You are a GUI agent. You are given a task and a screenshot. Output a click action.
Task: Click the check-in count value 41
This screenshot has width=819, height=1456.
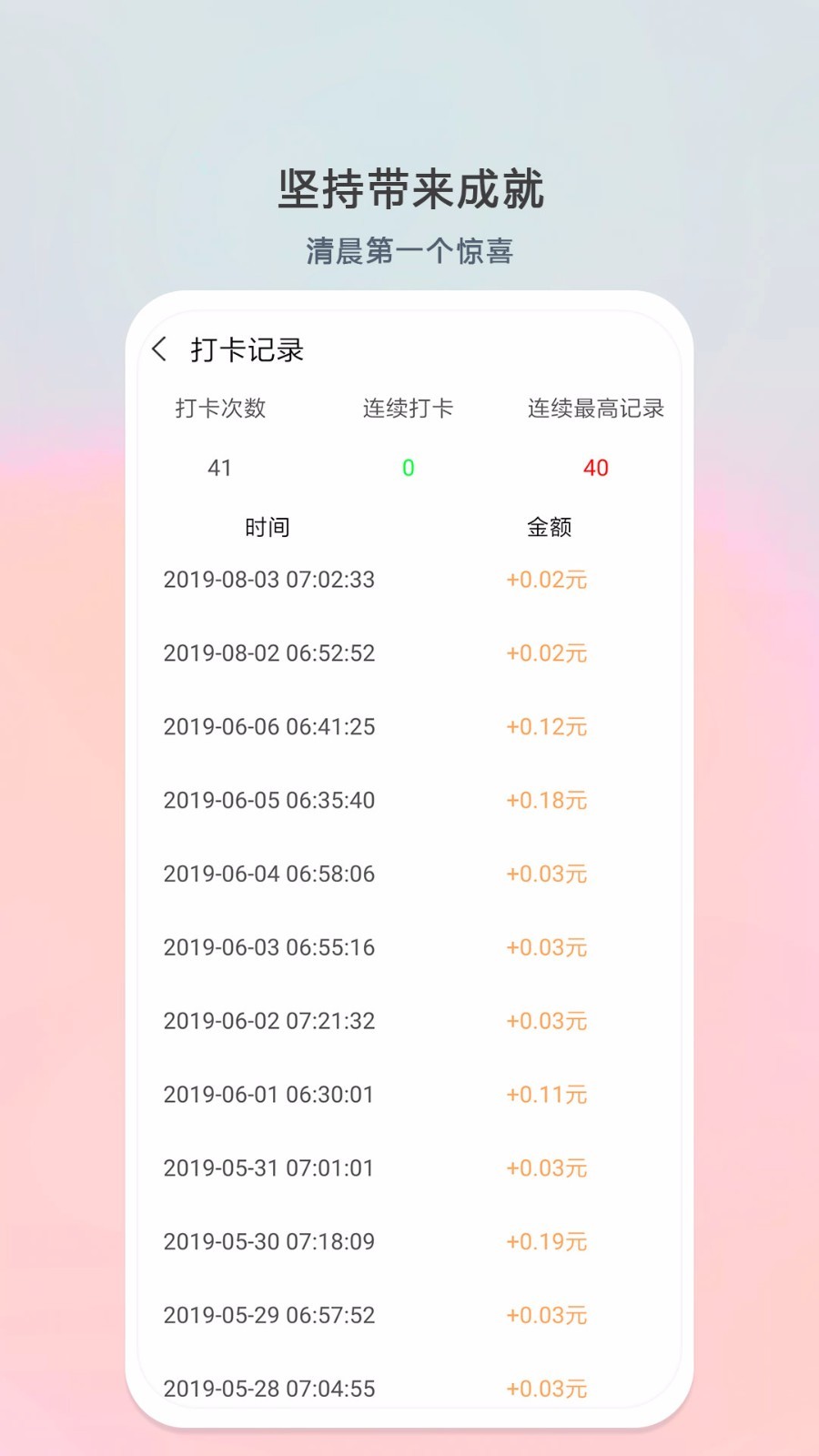(x=218, y=469)
